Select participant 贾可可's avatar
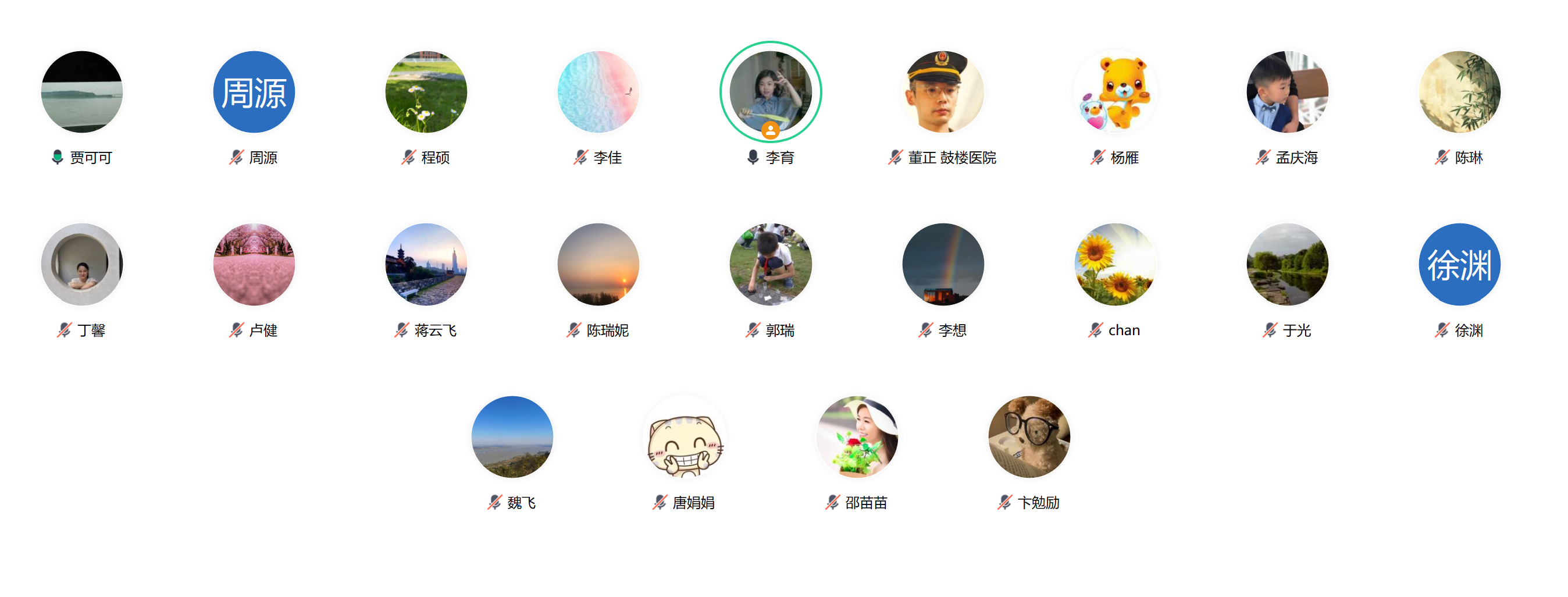This screenshot has width=1568, height=597. coord(82,92)
